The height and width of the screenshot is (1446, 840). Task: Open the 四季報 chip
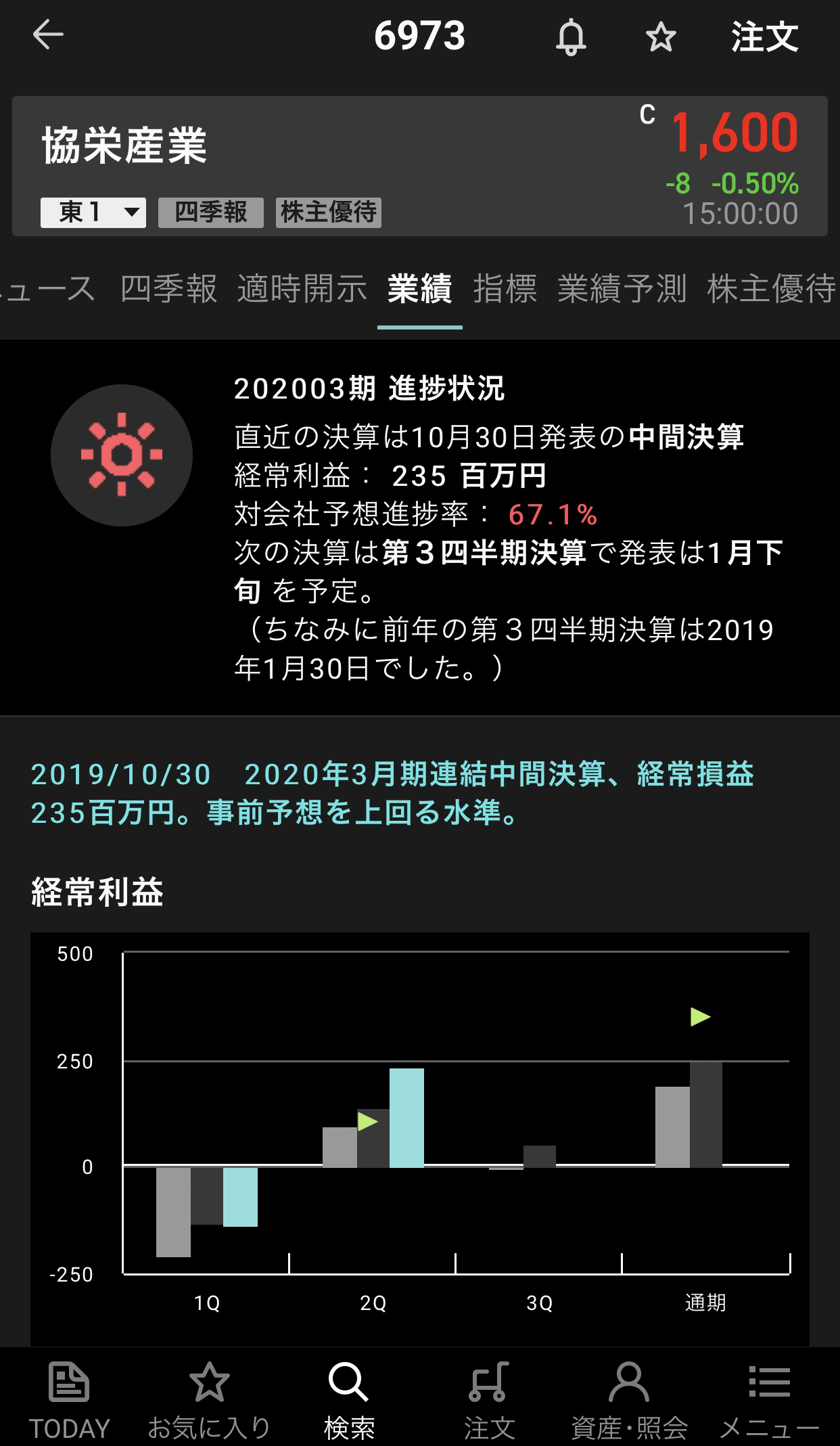point(210,212)
